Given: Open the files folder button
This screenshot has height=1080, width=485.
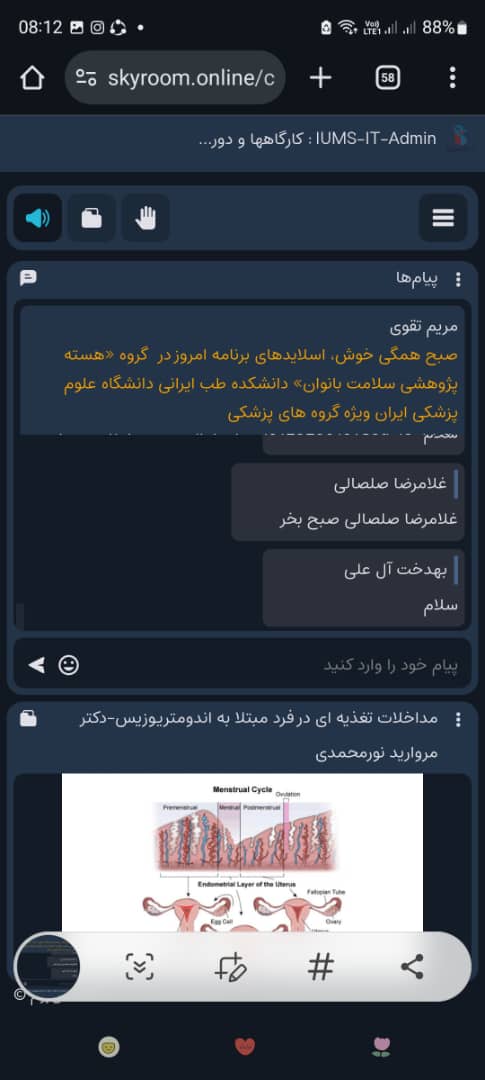Looking at the screenshot, I should [x=92, y=218].
